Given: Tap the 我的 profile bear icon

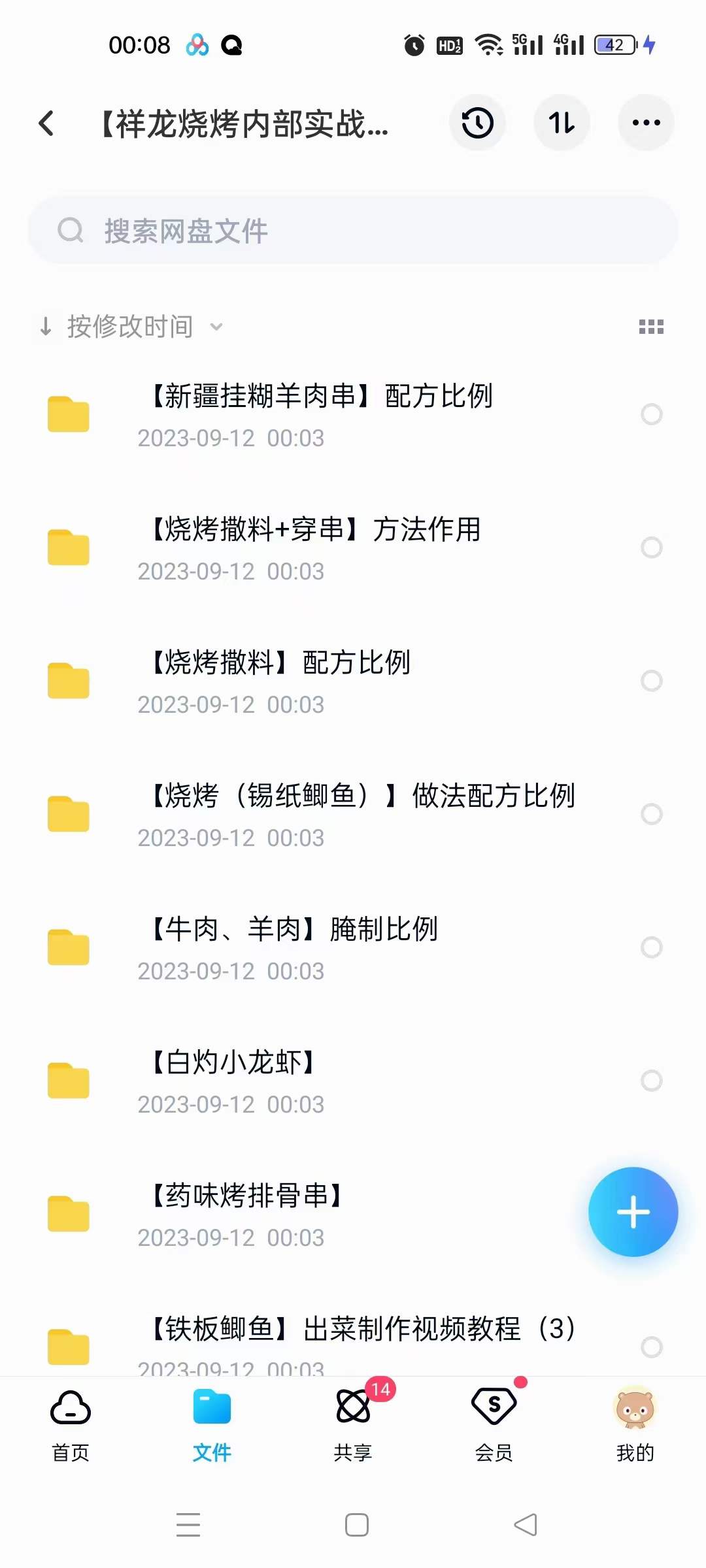Looking at the screenshot, I should 635,1405.
